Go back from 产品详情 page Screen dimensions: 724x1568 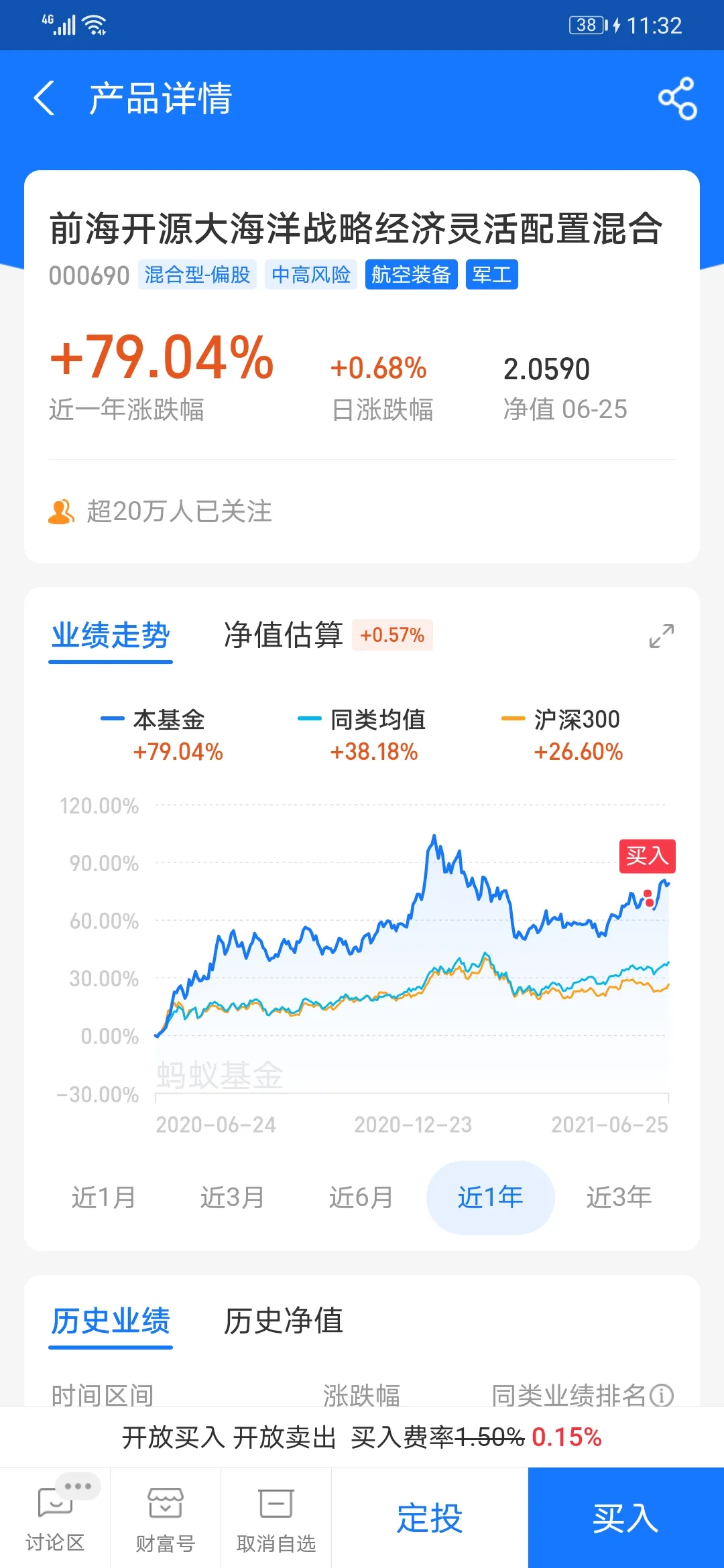(44, 99)
